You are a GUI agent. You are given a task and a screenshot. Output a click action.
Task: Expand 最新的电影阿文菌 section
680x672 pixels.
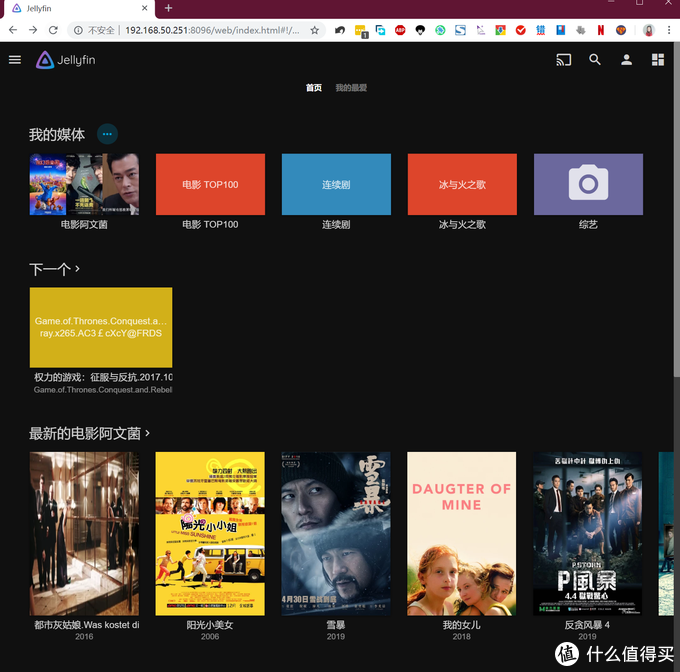click(x=90, y=433)
